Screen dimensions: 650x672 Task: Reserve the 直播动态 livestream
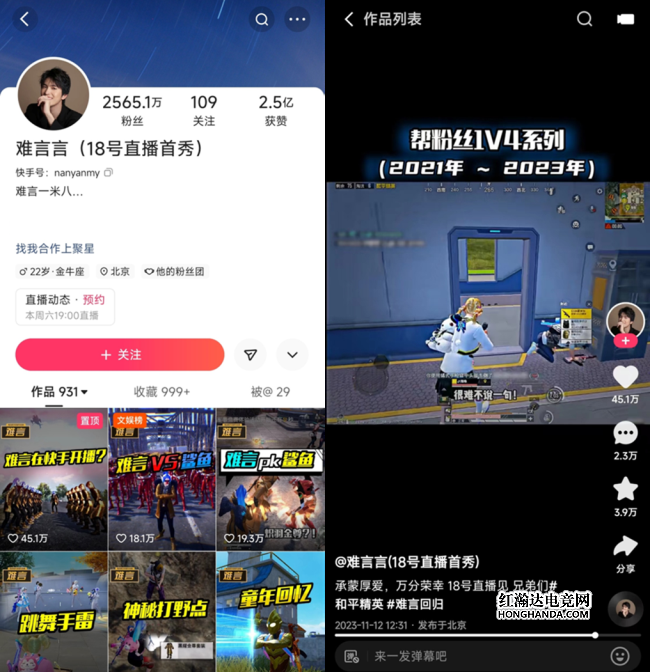(93, 300)
